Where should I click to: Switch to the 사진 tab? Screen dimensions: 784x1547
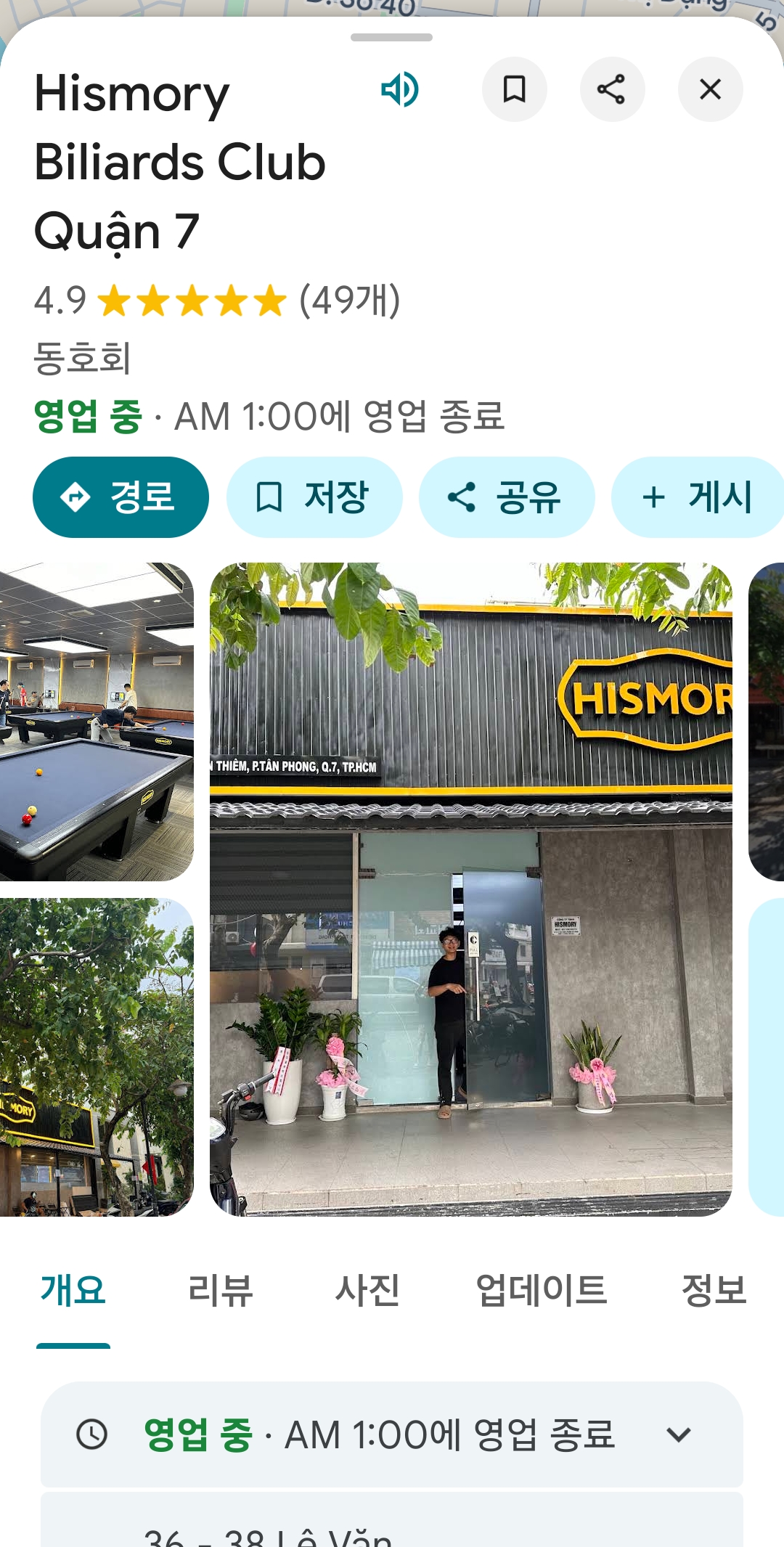[x=367, y=1290]
